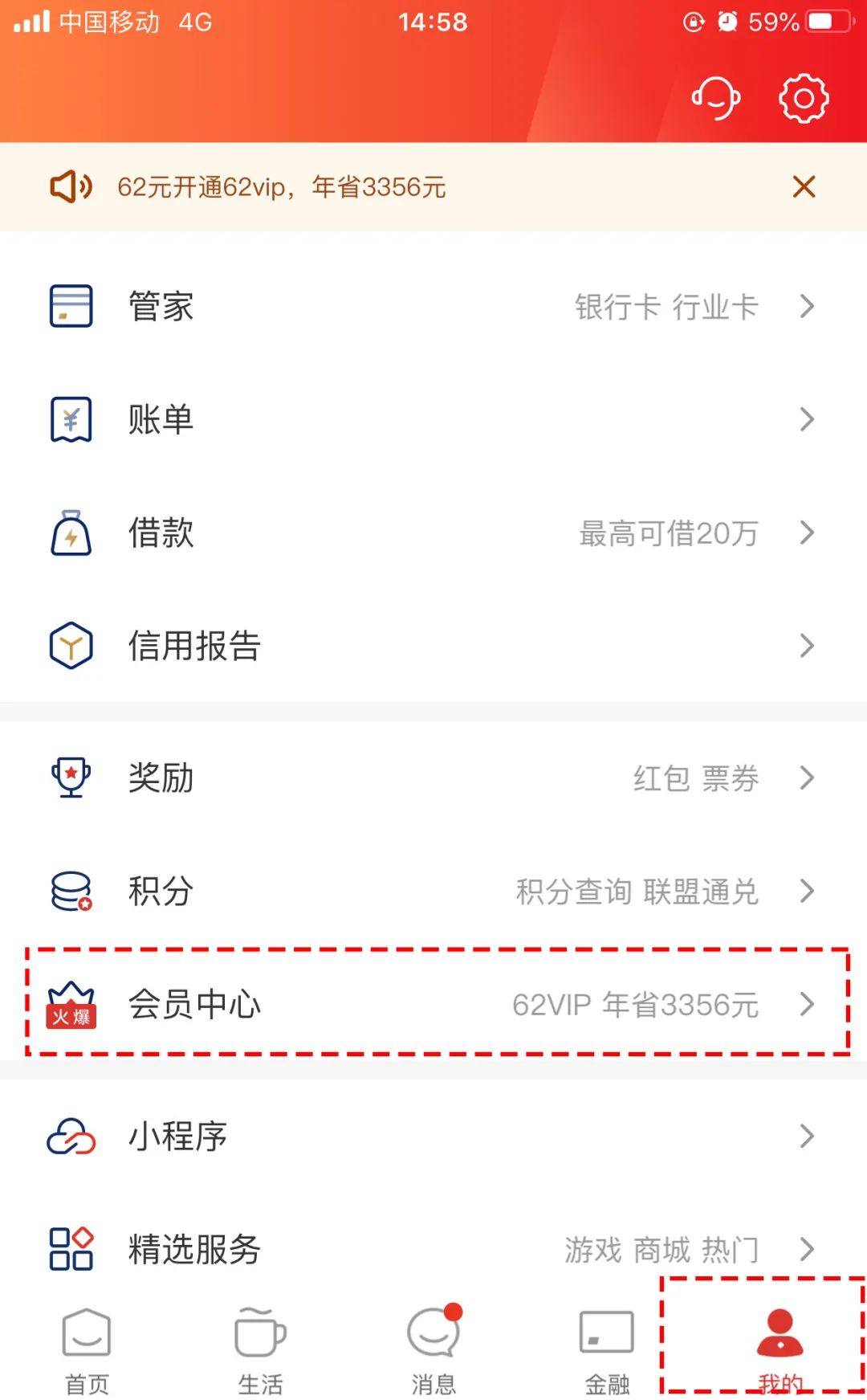Image resolution: width=867 pixels, height=1400 pixels.
Task: Open 积分 via the coins icon
Action: (71, 890)
